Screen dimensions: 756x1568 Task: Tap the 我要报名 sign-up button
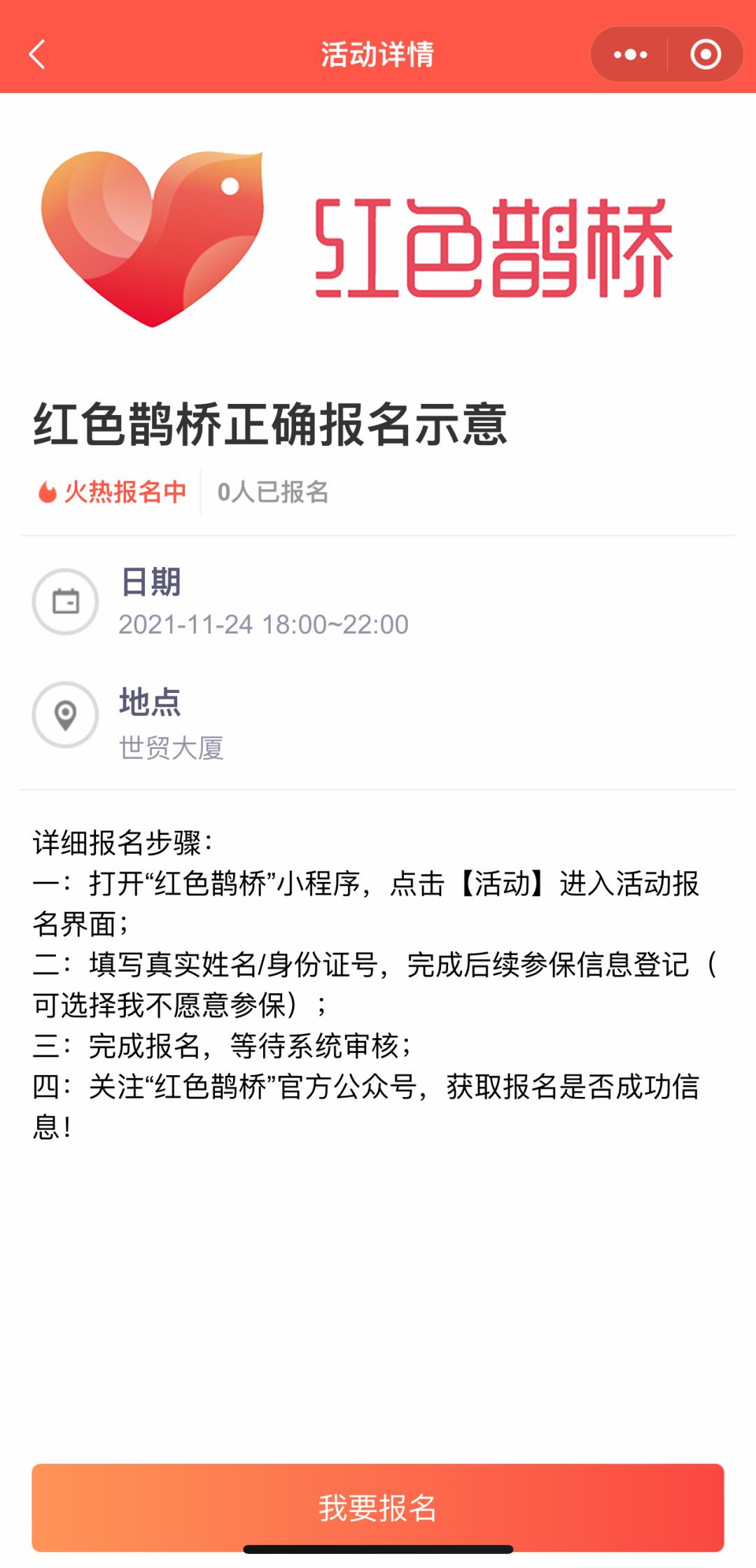378,1507
